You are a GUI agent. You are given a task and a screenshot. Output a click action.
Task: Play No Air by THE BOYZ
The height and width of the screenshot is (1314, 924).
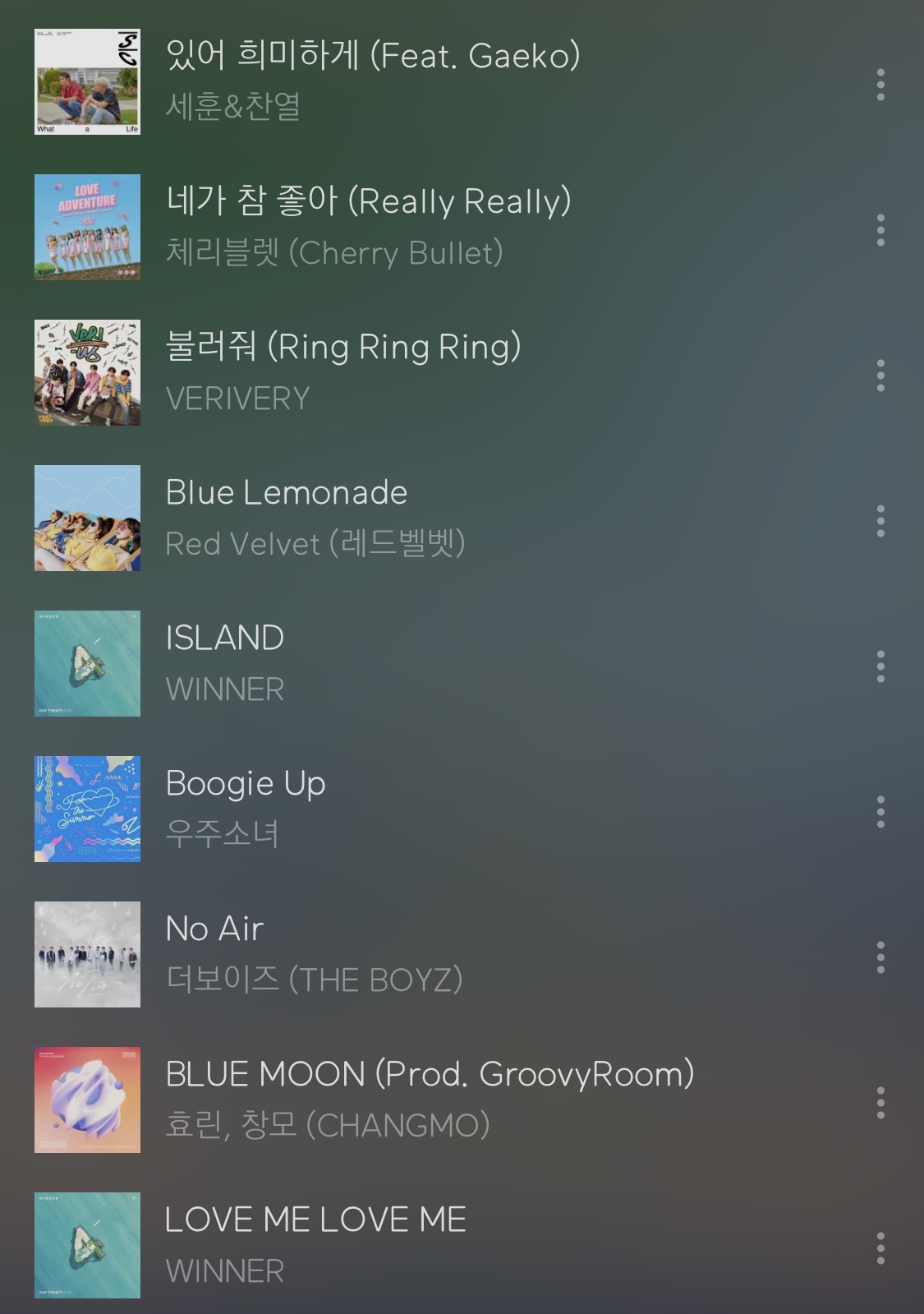[x=214, y=929]
